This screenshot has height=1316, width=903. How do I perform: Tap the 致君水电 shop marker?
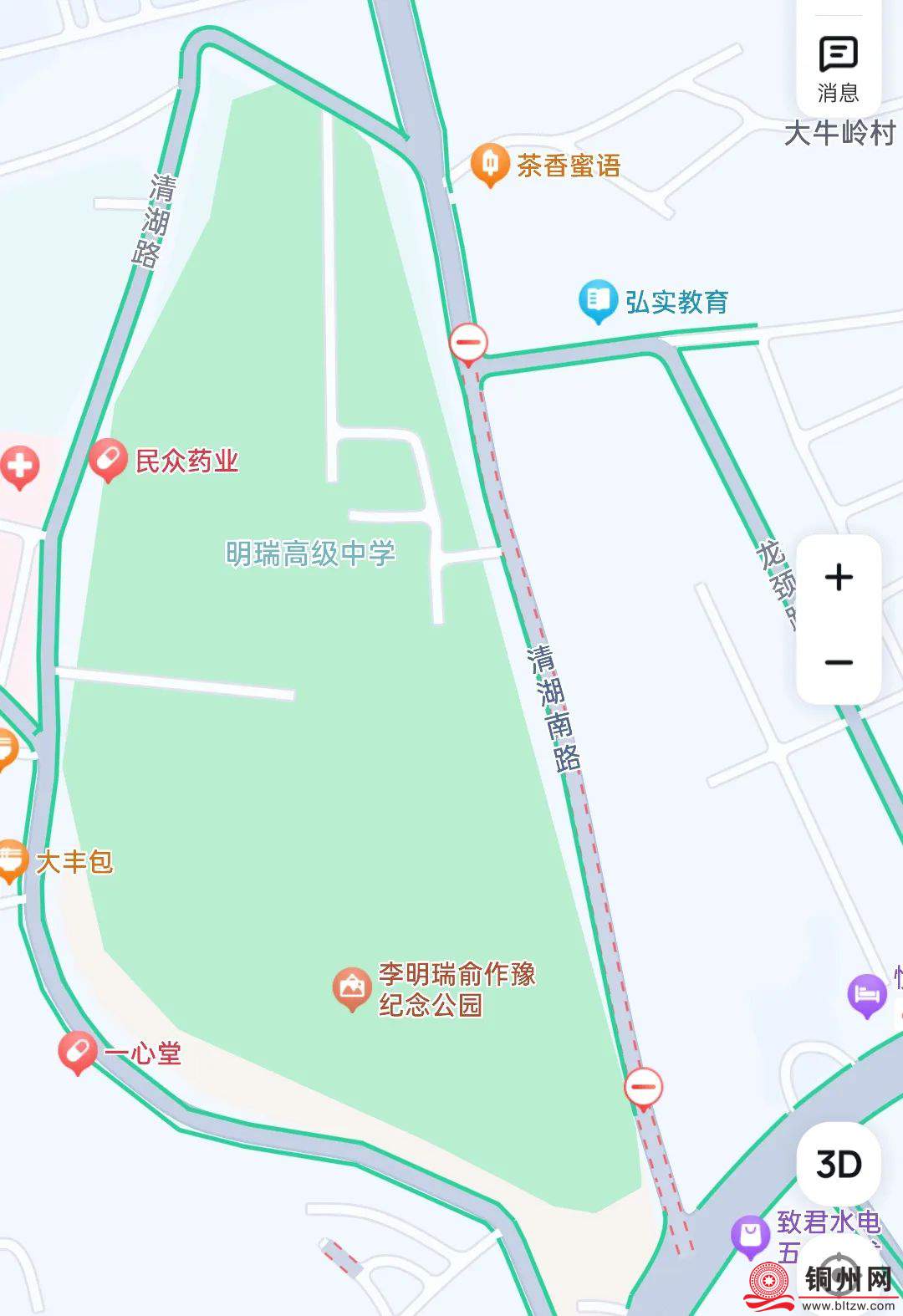pos(750,1236)
